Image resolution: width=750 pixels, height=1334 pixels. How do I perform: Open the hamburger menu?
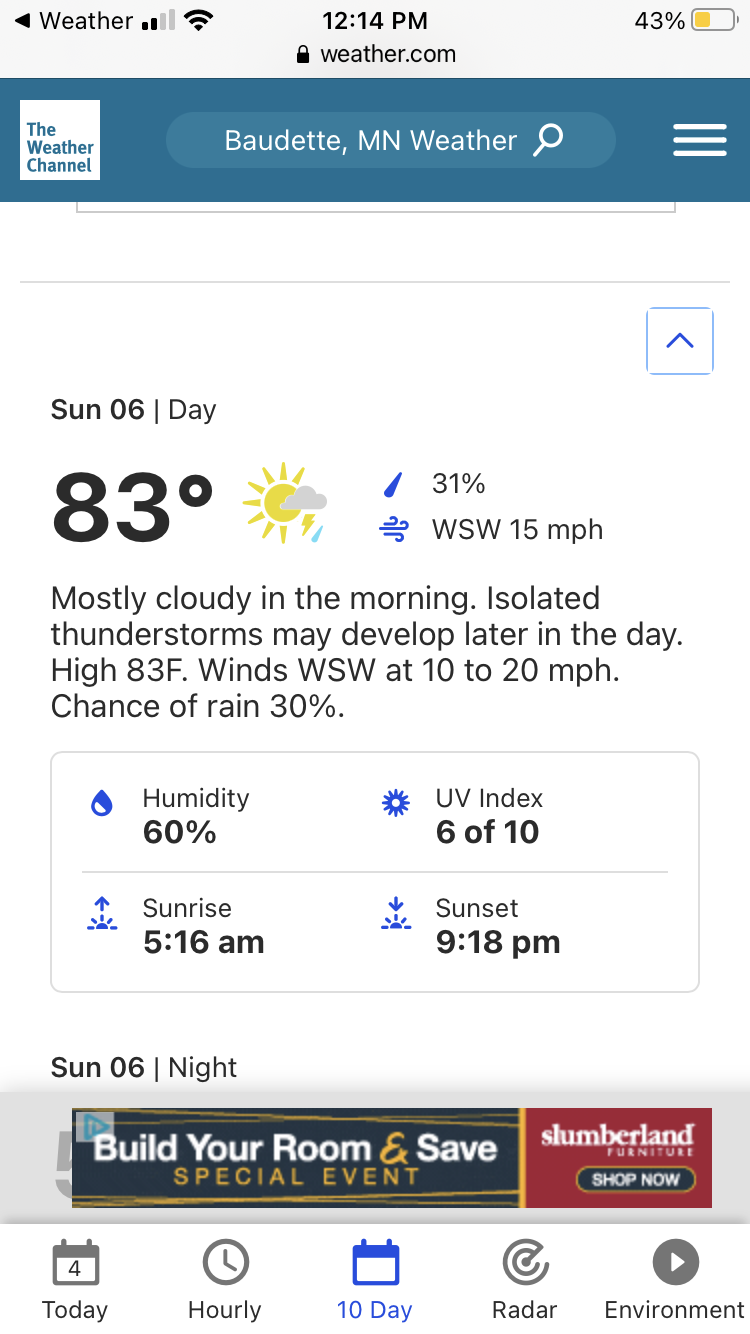click(699, 140)
